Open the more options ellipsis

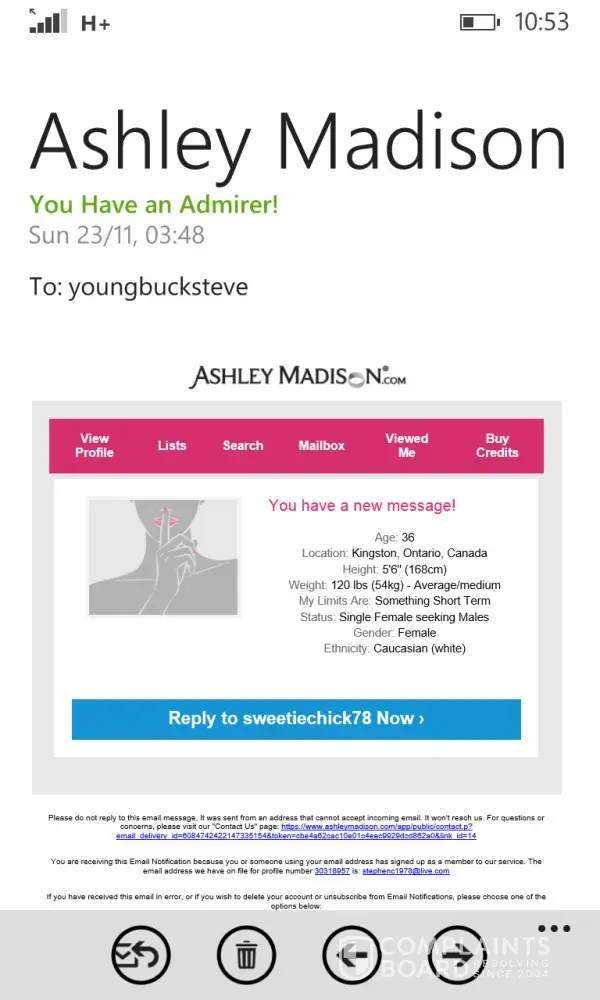click(x=553, y=928)
